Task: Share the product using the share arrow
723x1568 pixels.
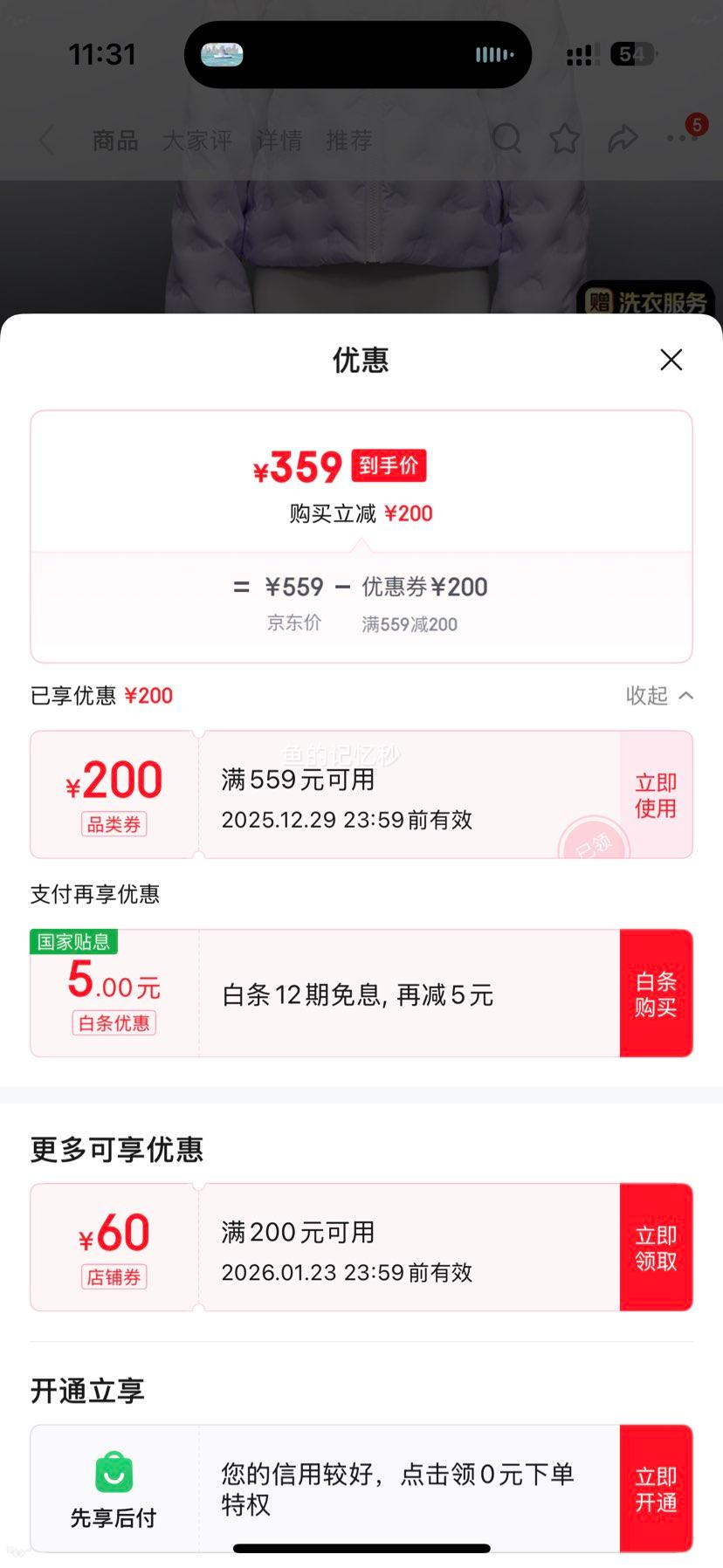Action: coord(623,139)
